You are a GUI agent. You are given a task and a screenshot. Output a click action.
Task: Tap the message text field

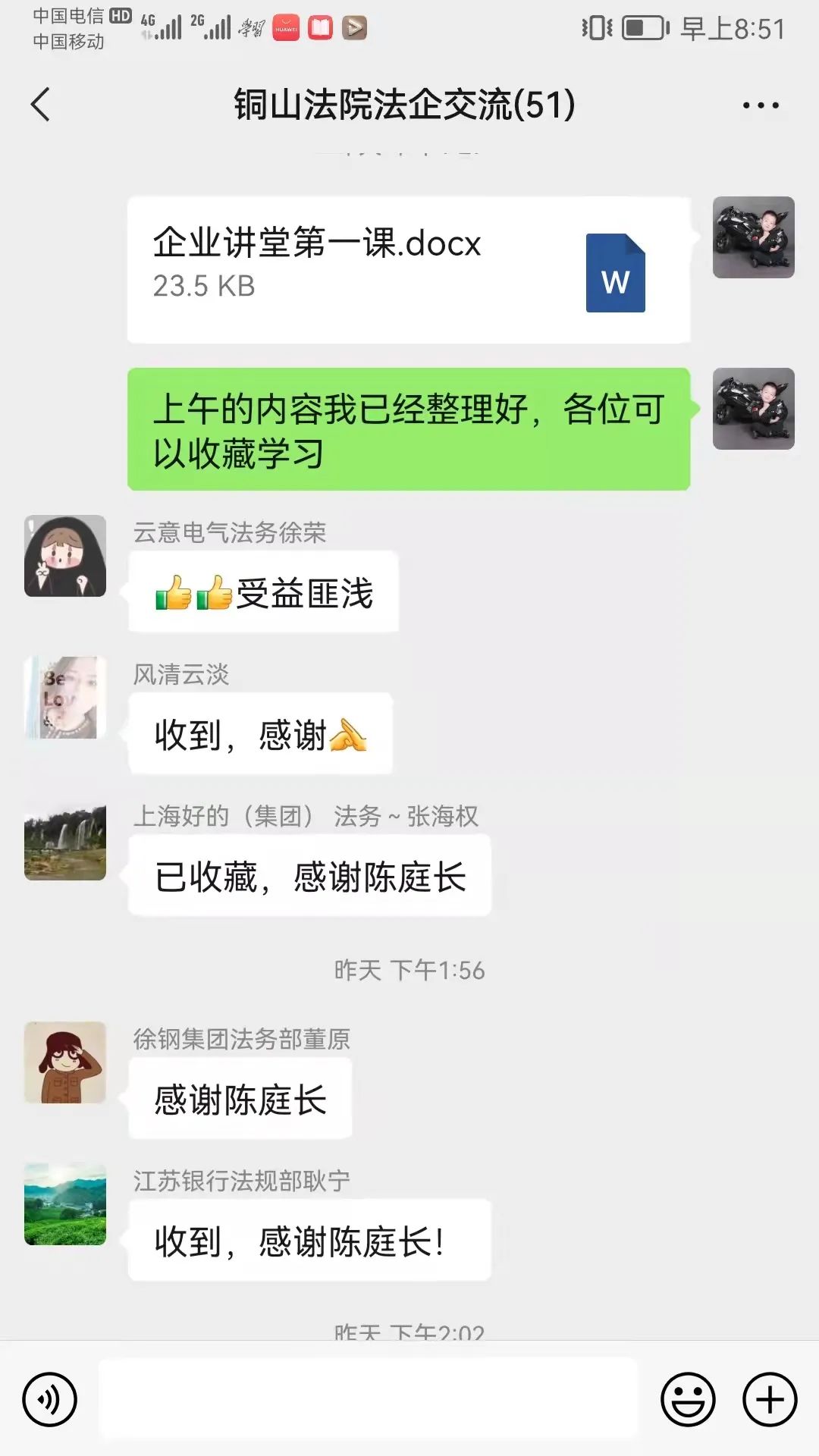click(x=369, y=1399)
